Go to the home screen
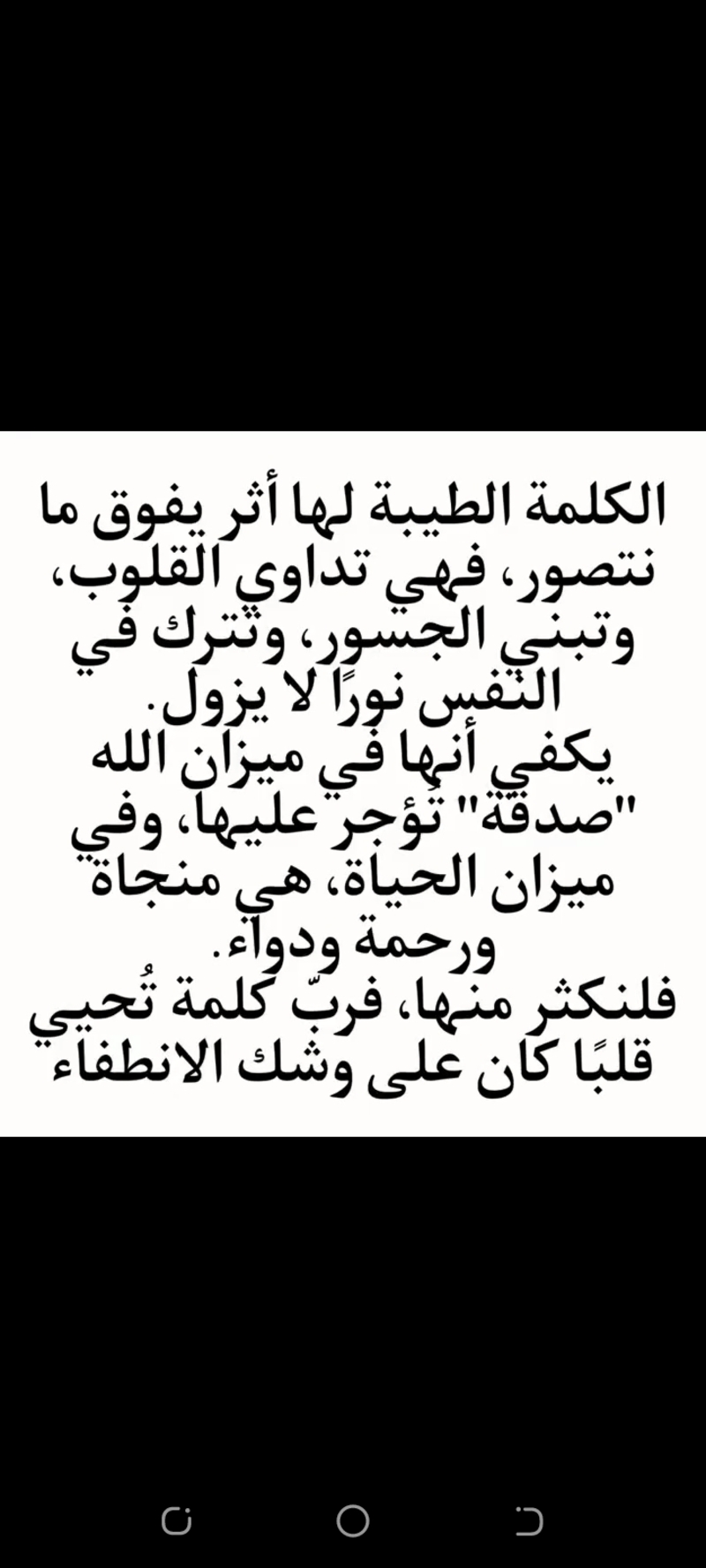 pyautogui.click(x=353, y=1520)
